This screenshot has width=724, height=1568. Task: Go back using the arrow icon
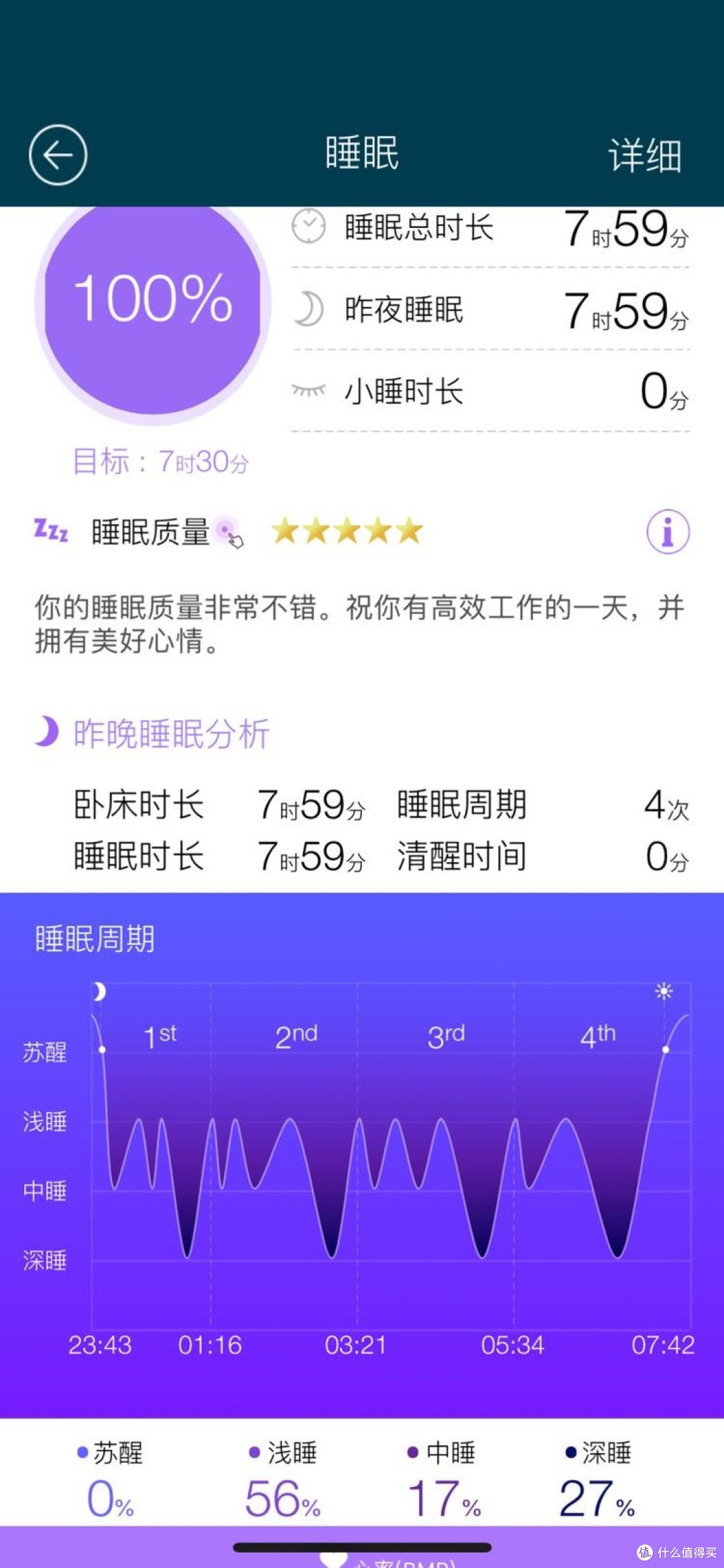click(x=58, y=155)
